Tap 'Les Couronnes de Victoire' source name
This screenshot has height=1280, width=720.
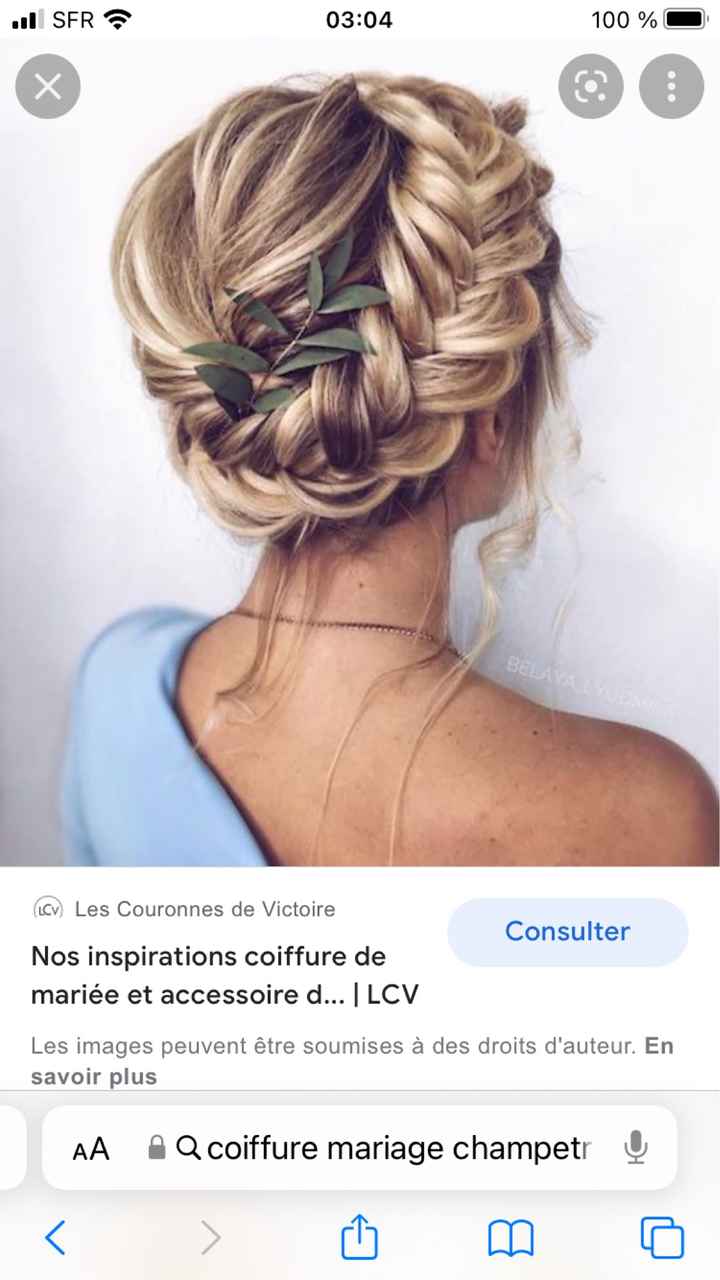[205, 909]
